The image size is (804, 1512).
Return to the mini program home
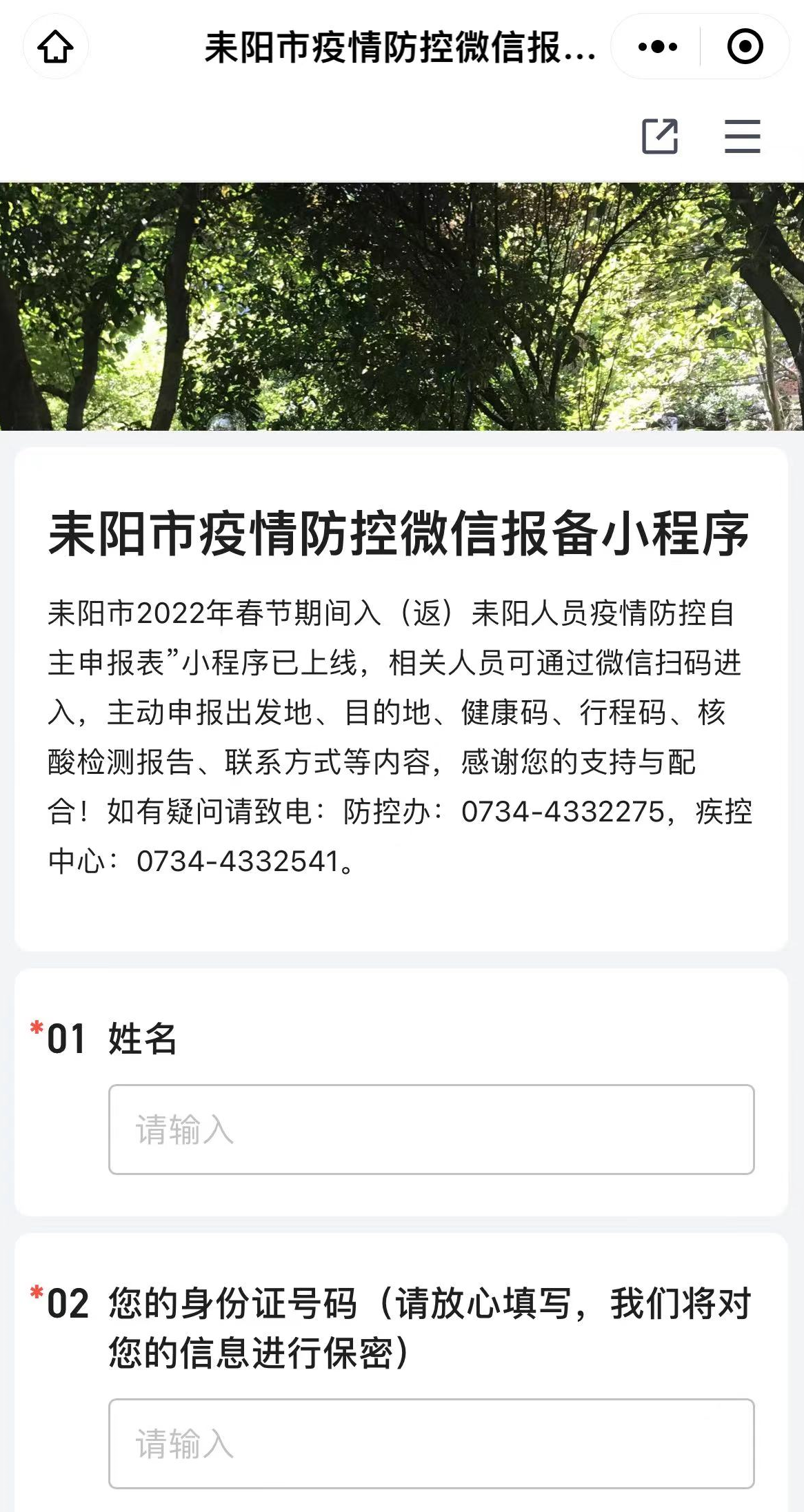click(55, 47)
